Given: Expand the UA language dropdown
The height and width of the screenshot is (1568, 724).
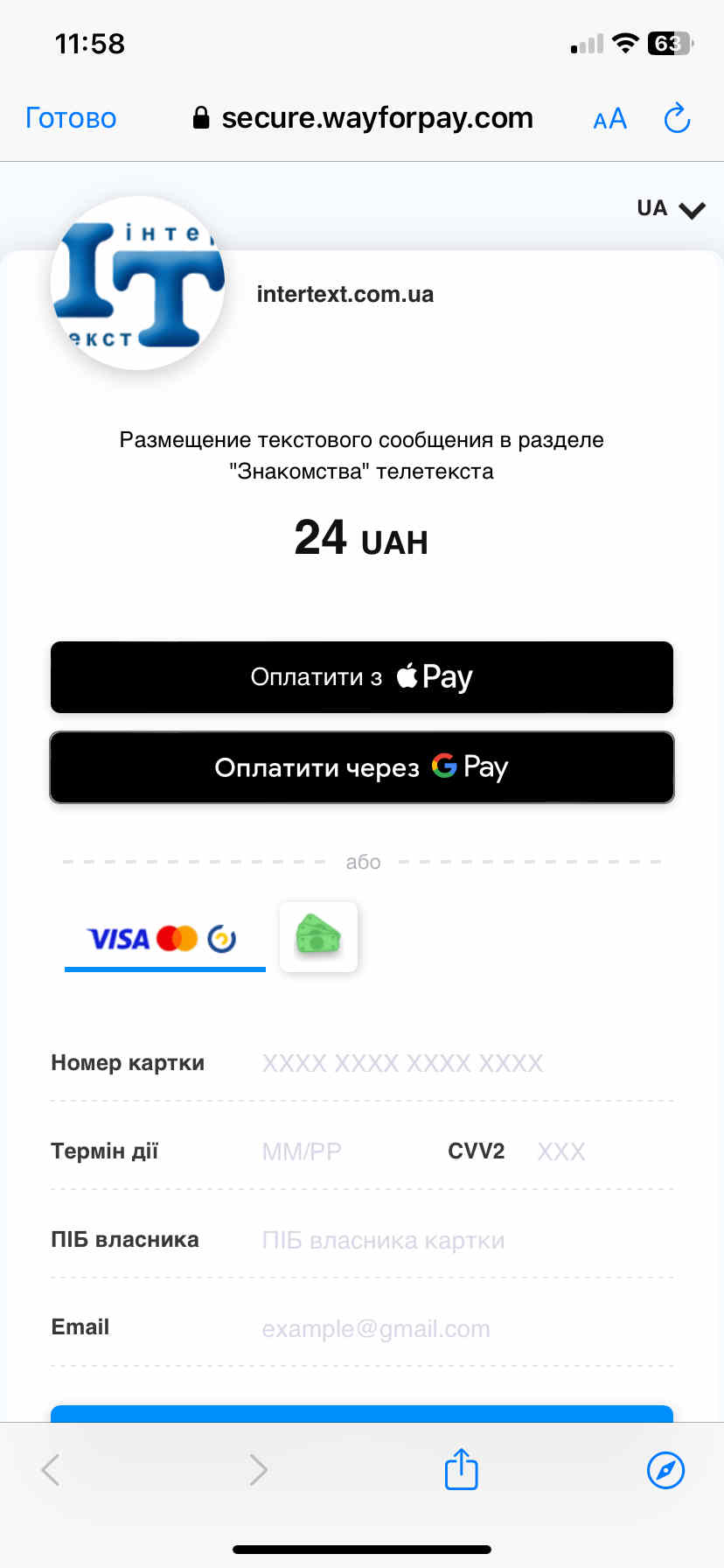Looking at the screenshot, I should (671, 208).
